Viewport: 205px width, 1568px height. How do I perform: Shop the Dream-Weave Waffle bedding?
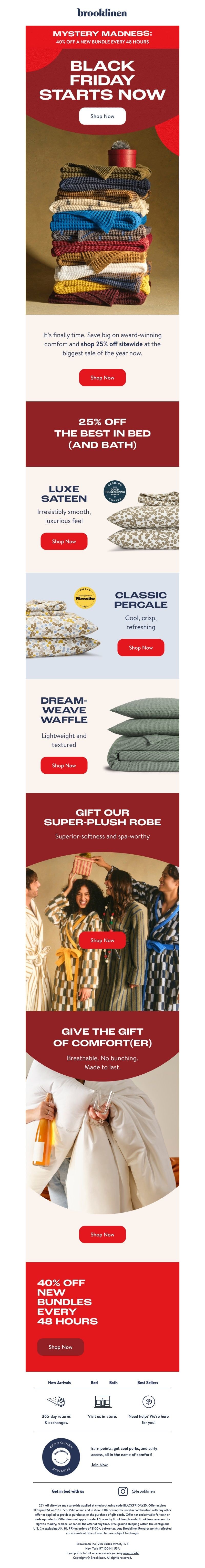point(64,765)
